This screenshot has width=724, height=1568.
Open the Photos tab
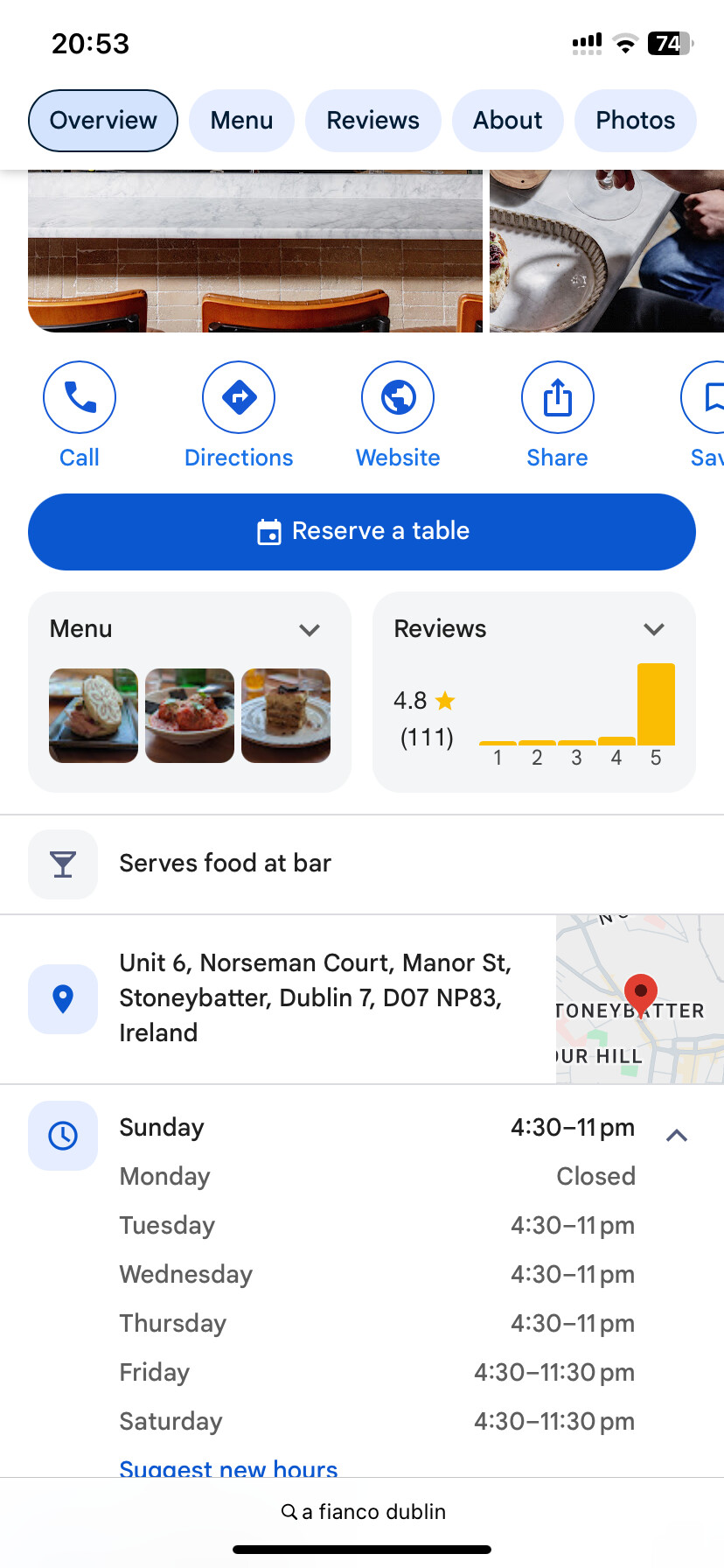[635, 121]
